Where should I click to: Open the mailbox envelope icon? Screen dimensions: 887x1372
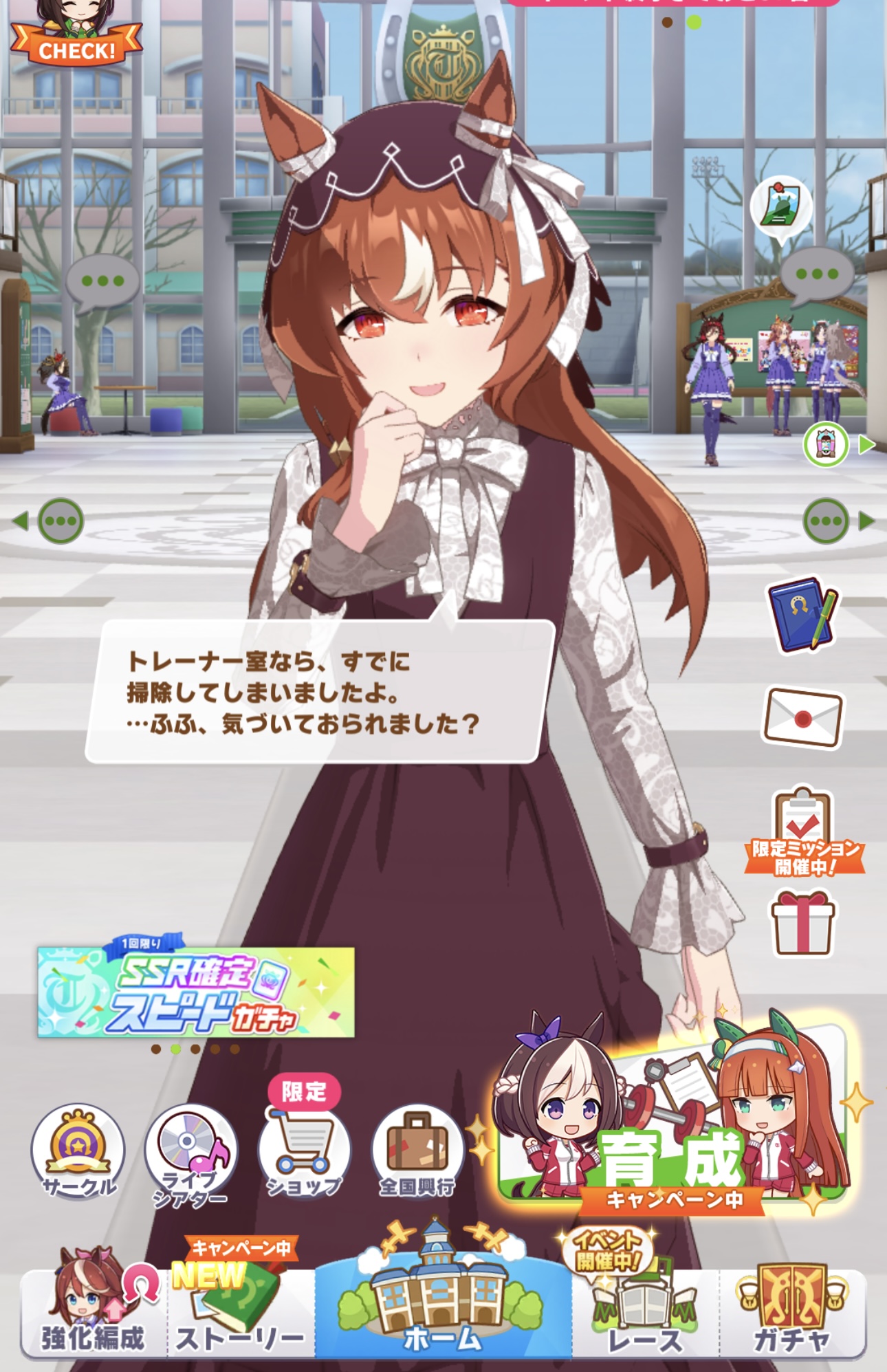click(x=802, y=717)
